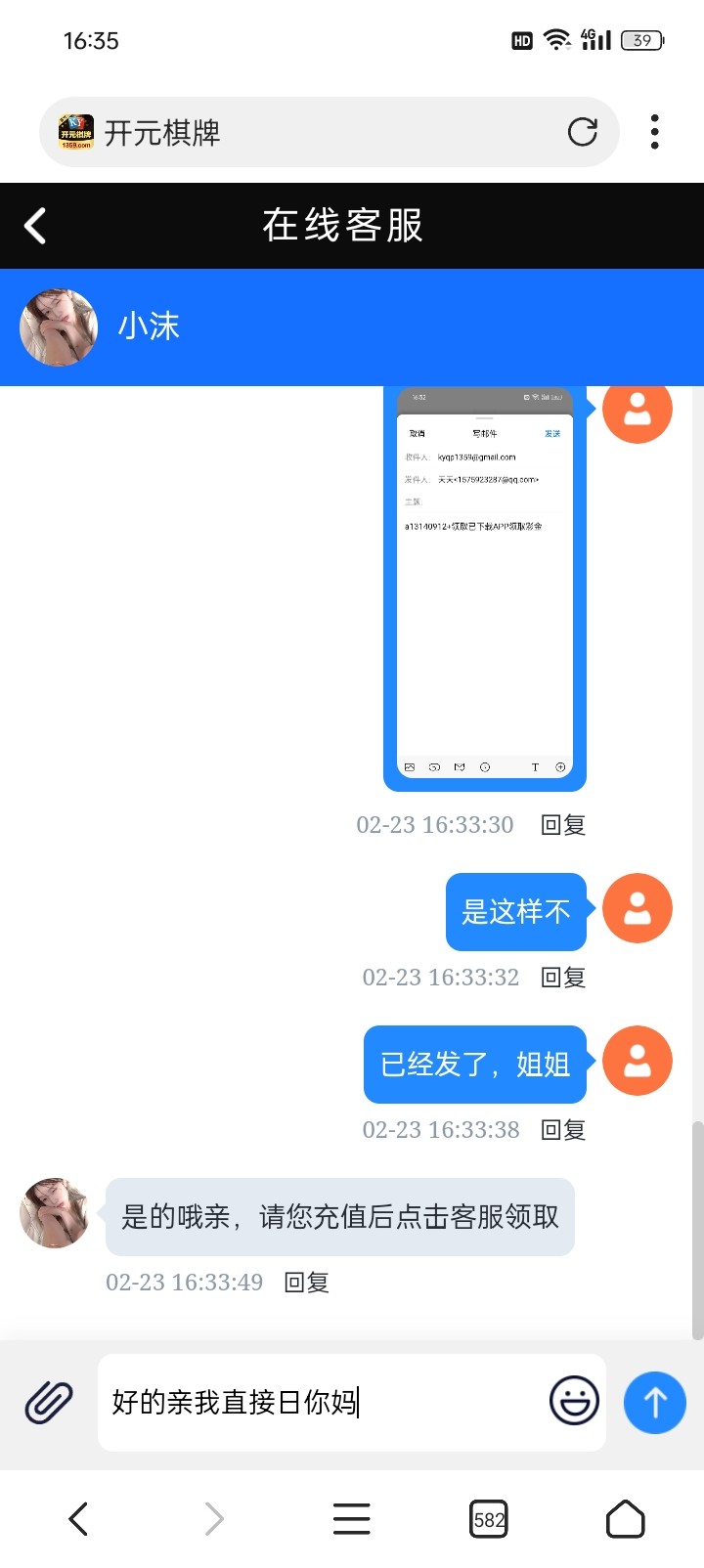Screen dimensions: 704x1568
Task: Focus the message text field
Action: tap(323, 1403)
